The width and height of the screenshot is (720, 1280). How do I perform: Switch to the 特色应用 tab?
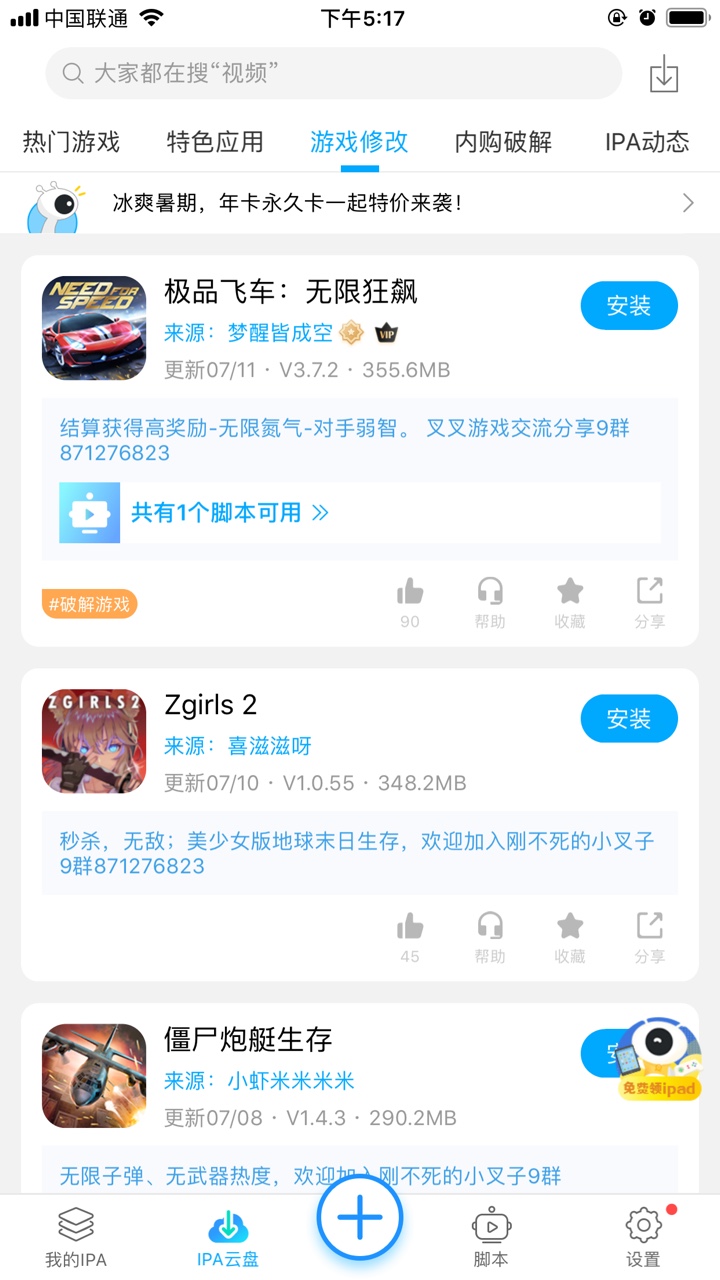coord(215,142)
